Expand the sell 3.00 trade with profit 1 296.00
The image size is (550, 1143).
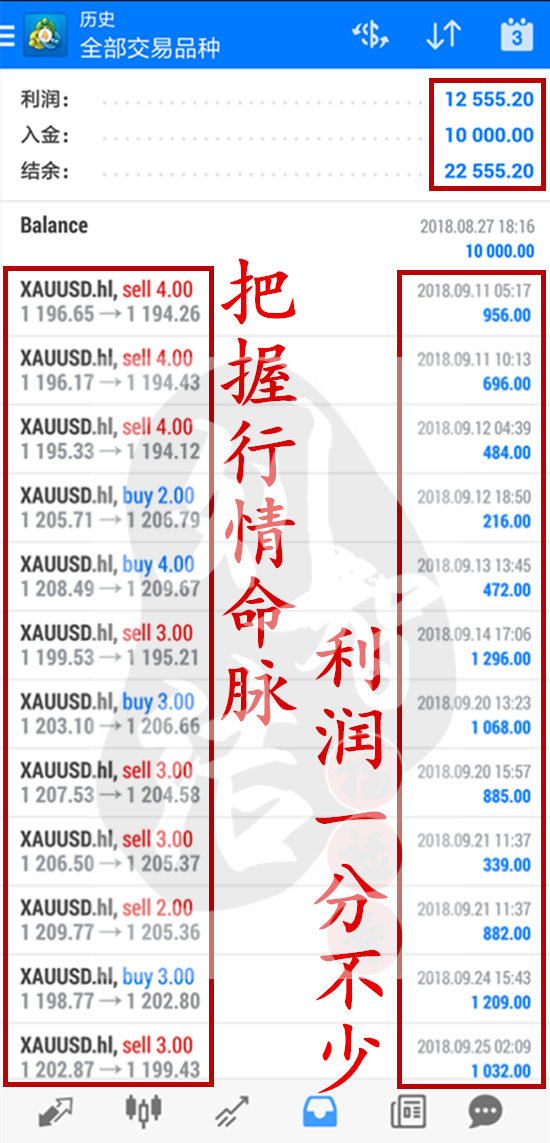coord(275,646)
